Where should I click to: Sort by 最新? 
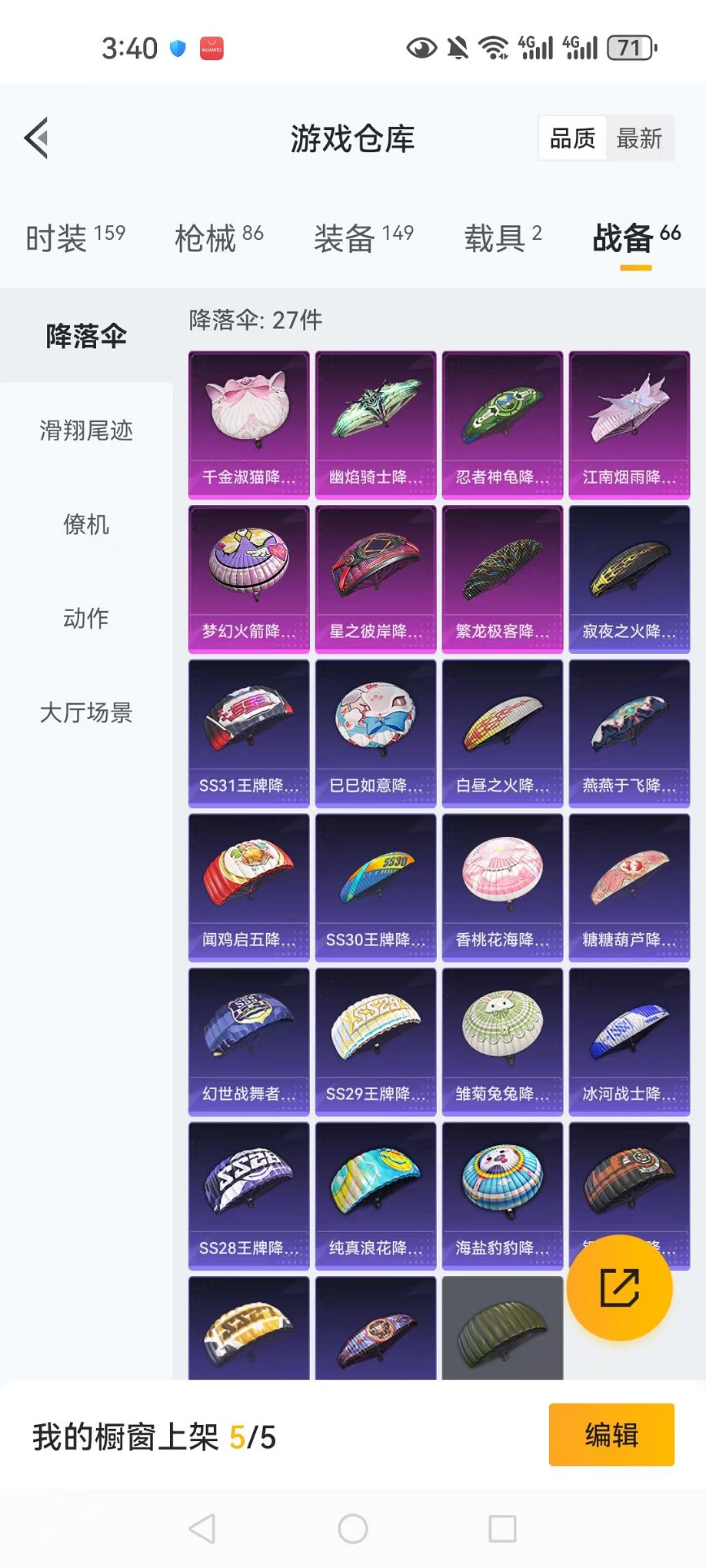coord(639,138)
